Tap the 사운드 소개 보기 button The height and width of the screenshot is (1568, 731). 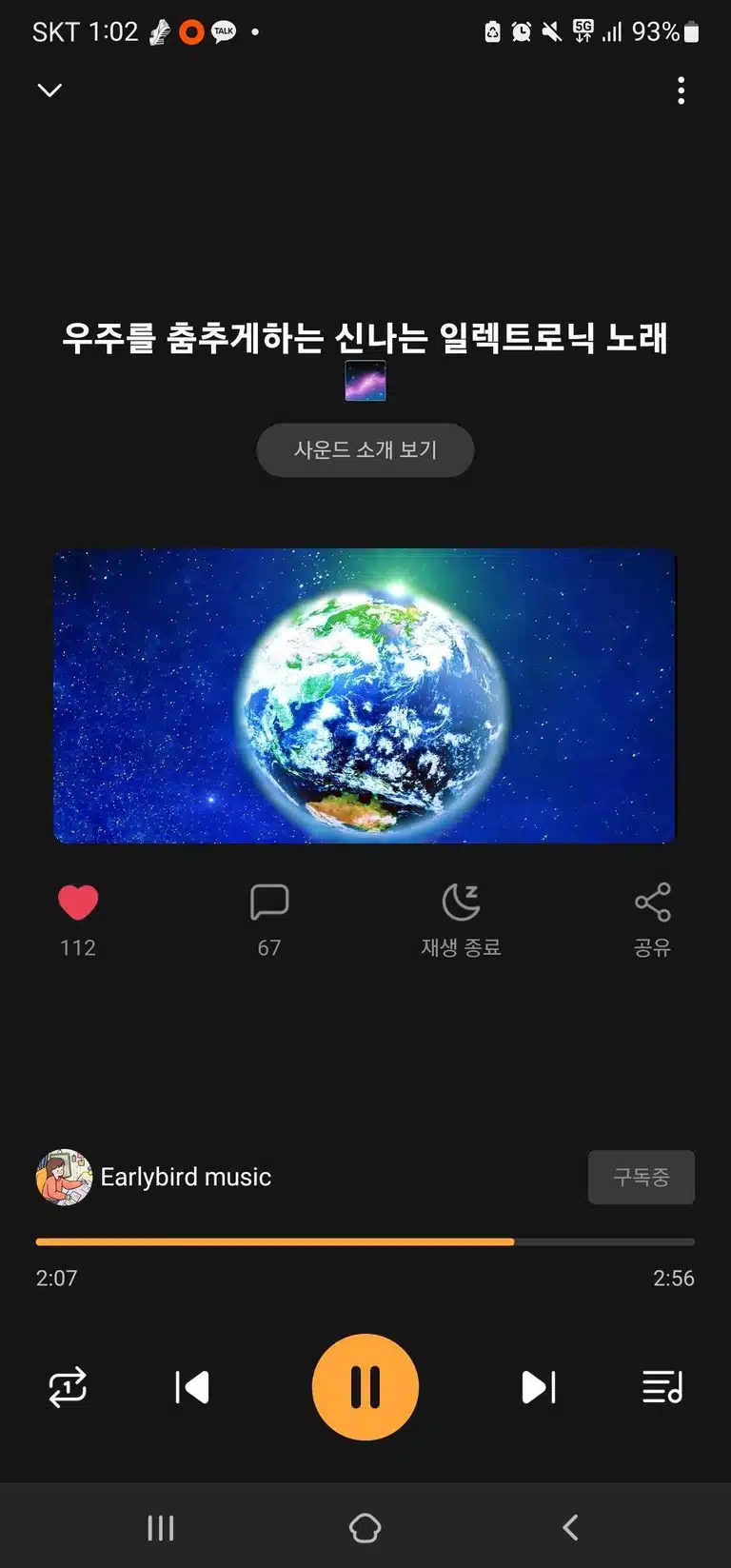pos(365,449)
